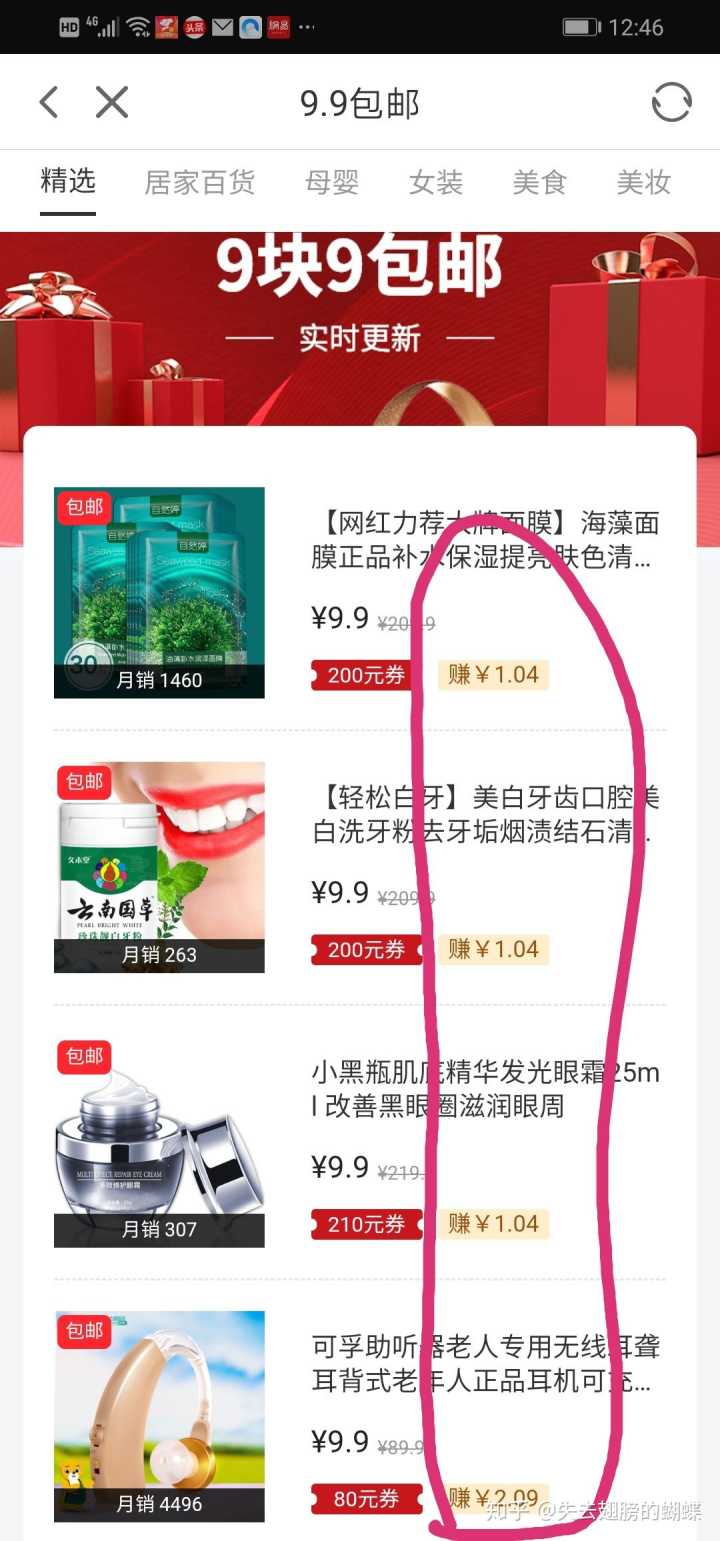Image resolution: width=720 pixels, height=1541 pixels.
Task: Open the 美白牙齿洗牙粉 product listing
Action: (x=484, y=814)
